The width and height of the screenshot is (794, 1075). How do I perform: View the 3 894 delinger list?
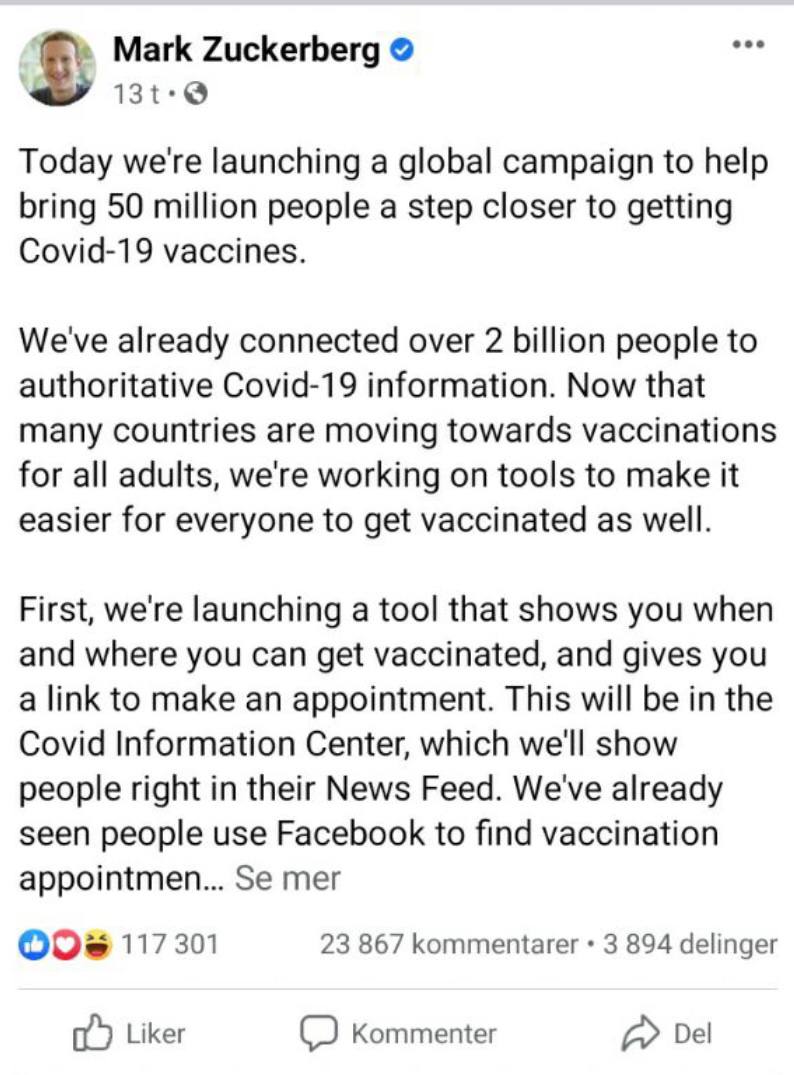pyautogui.click(x=690, y=944)
